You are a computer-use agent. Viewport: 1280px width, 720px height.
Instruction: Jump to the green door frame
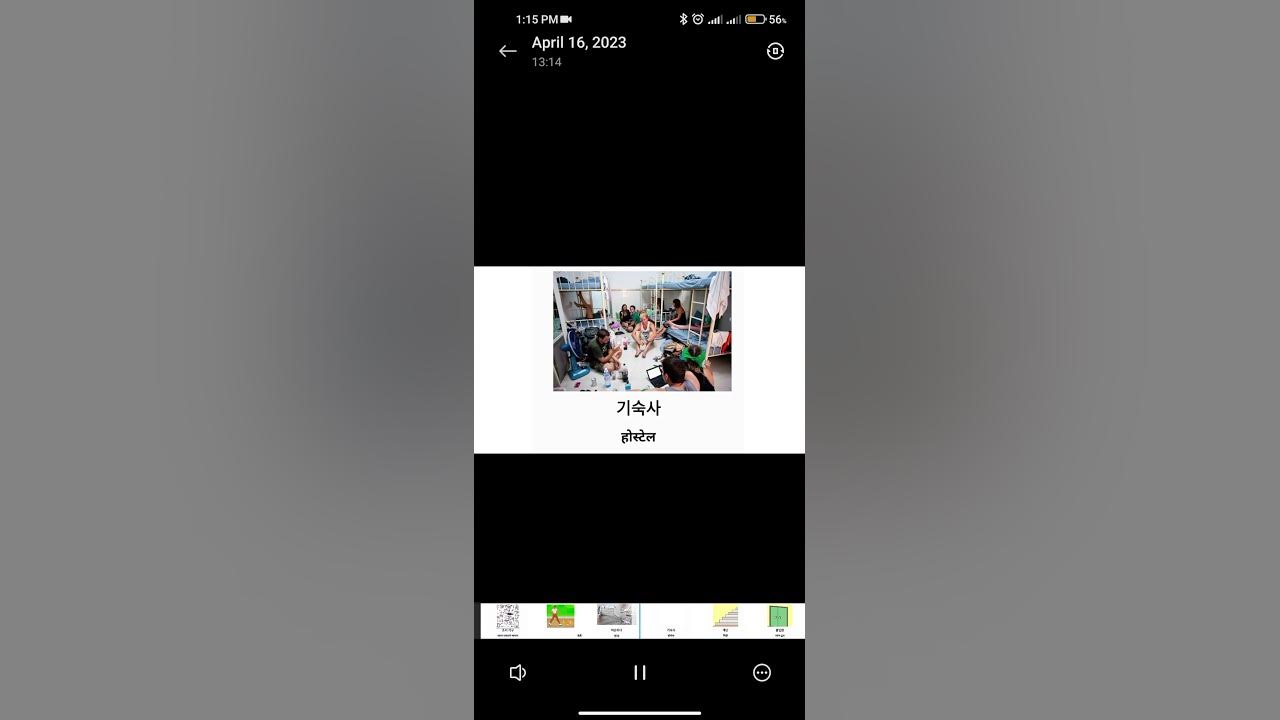click(778, 618)
